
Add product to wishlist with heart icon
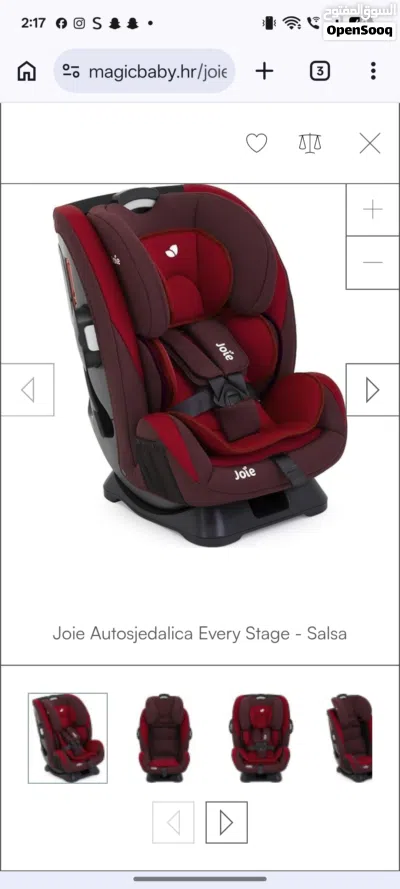pos(256,143)
